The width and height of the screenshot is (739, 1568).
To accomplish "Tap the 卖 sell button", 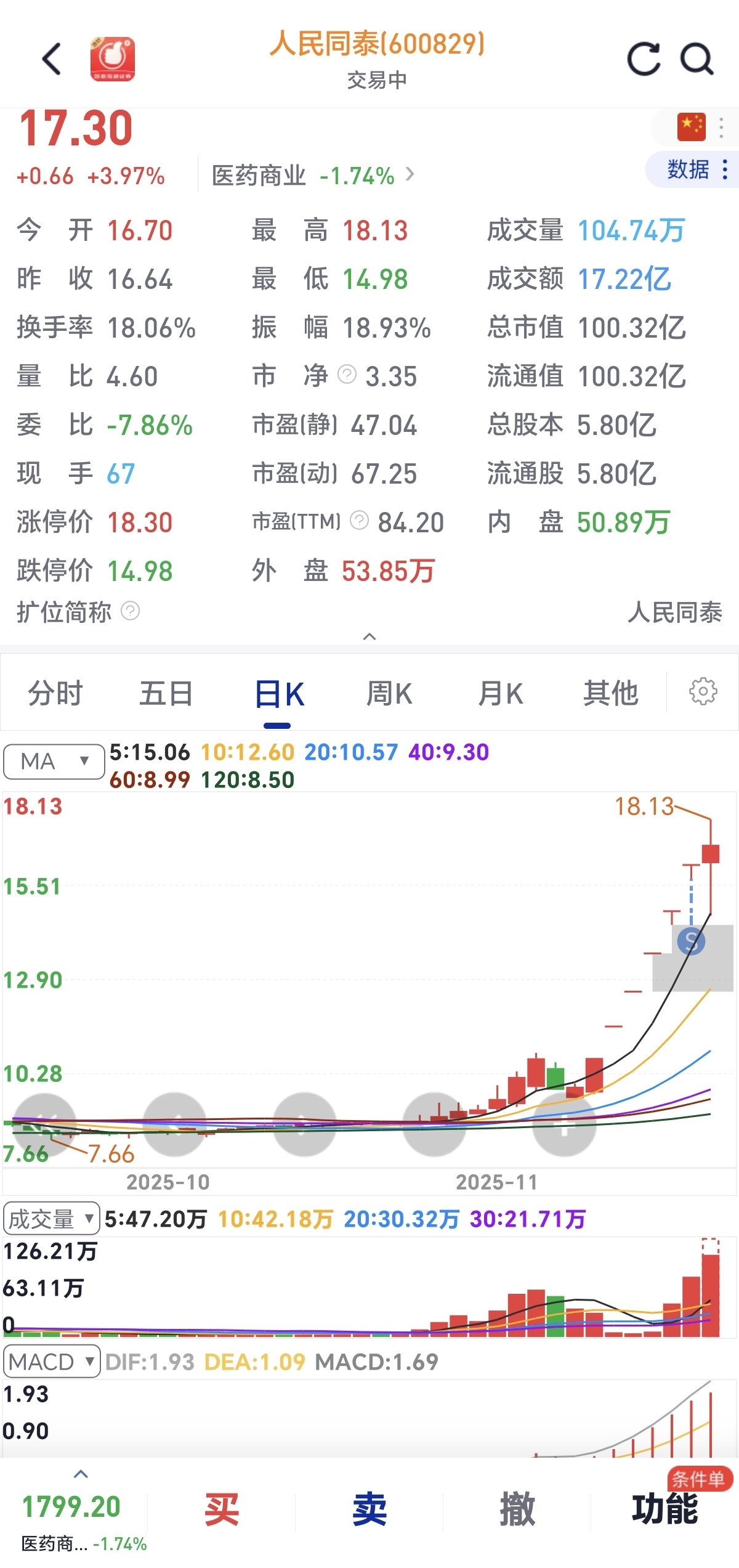I will pos(369,1509).
